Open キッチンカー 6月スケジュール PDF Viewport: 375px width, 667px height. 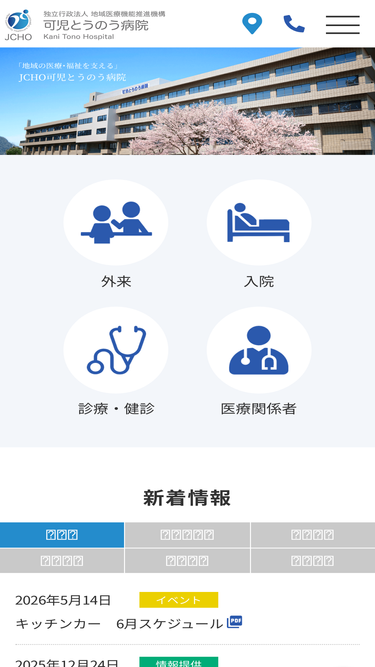129,624
